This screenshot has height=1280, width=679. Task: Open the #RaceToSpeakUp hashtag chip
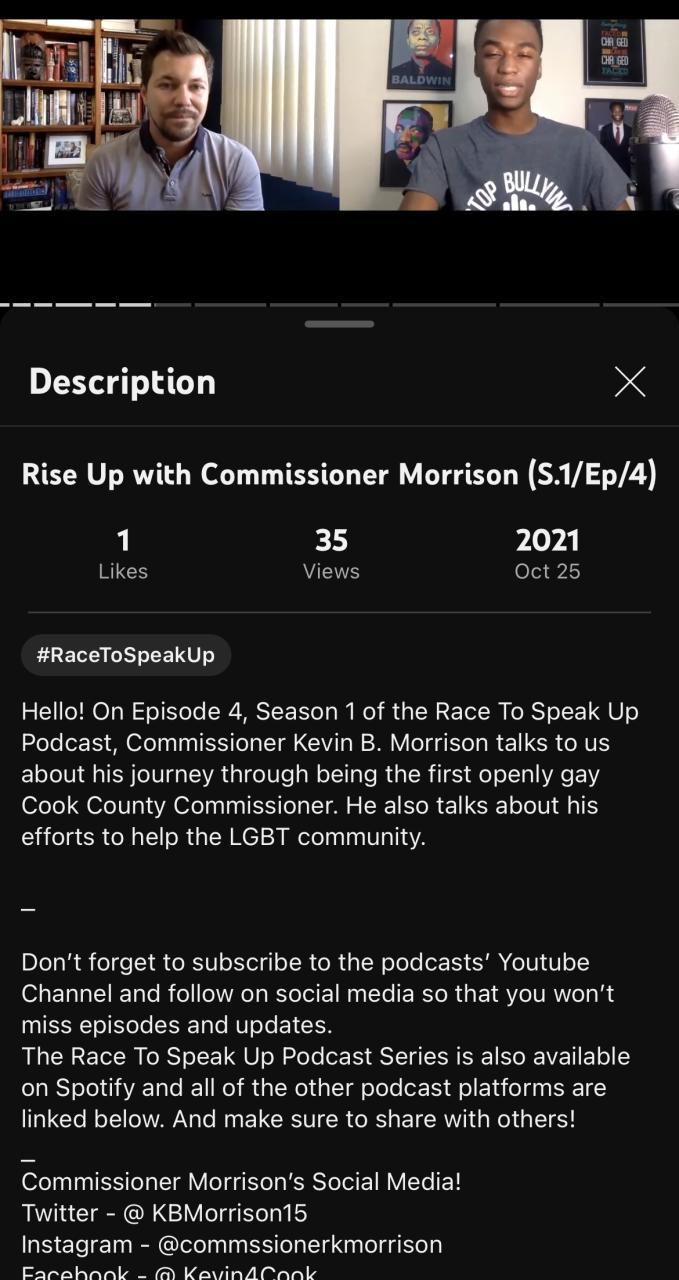[x=126, y=655]
